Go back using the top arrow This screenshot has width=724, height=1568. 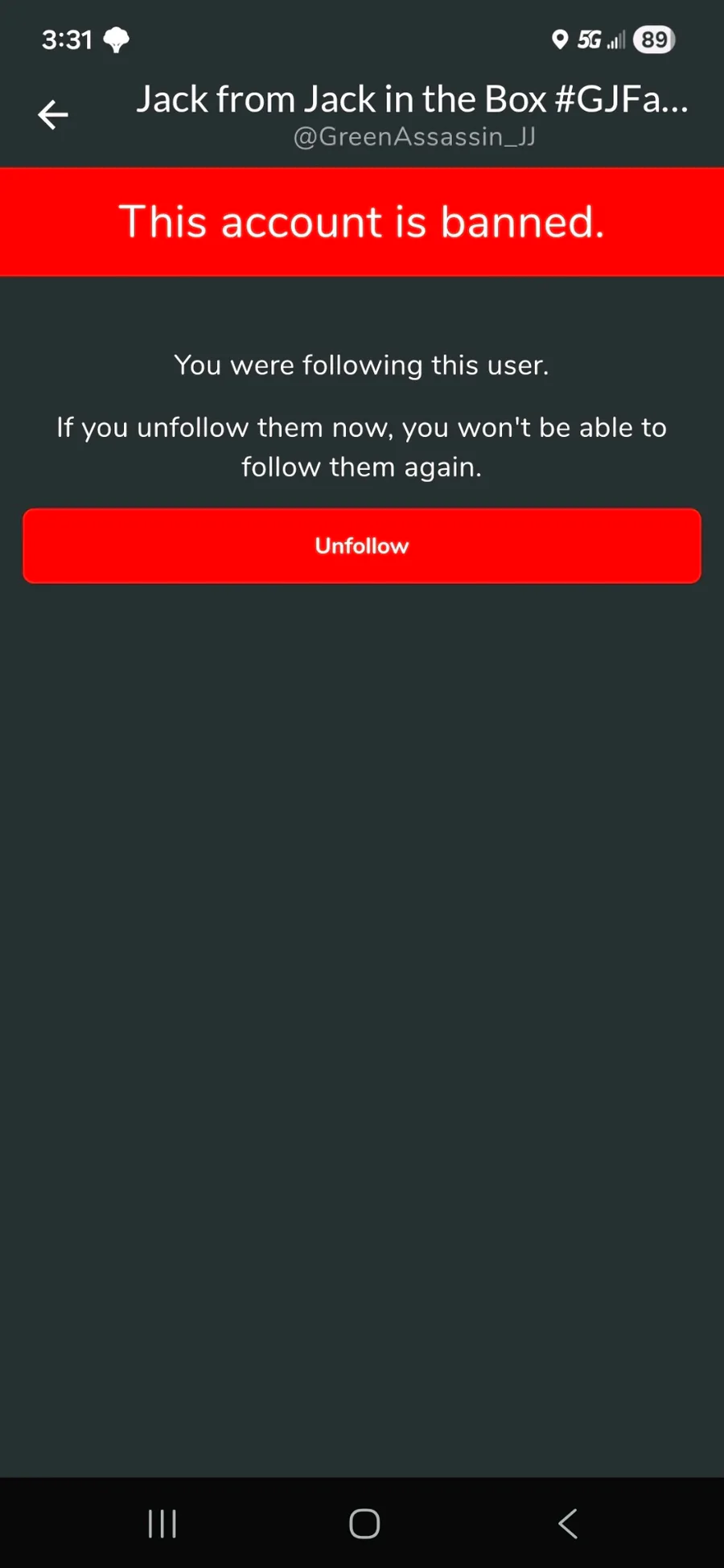tap(53, 115)
